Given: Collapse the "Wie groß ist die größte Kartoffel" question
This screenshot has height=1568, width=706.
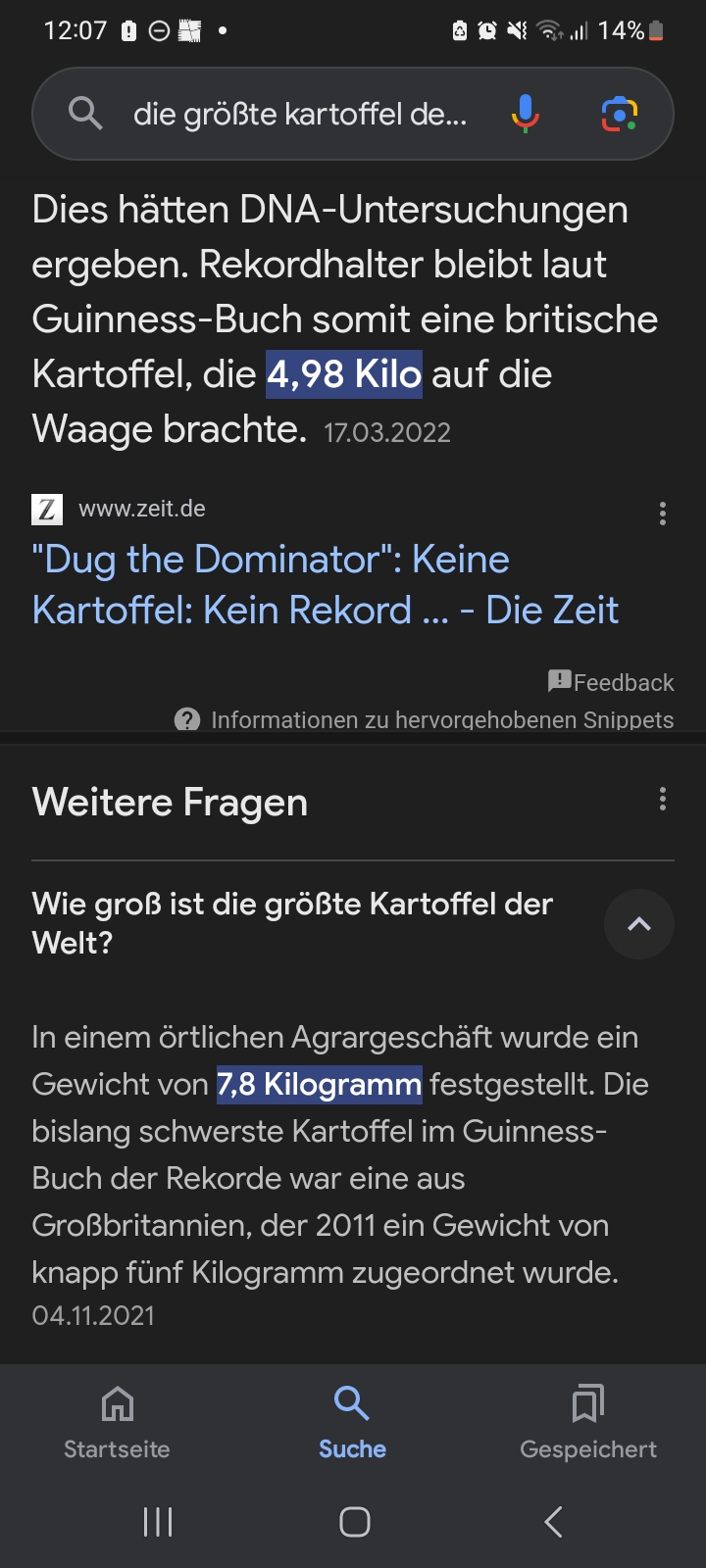Looking at the screenshot, I should tap(638, 924).
